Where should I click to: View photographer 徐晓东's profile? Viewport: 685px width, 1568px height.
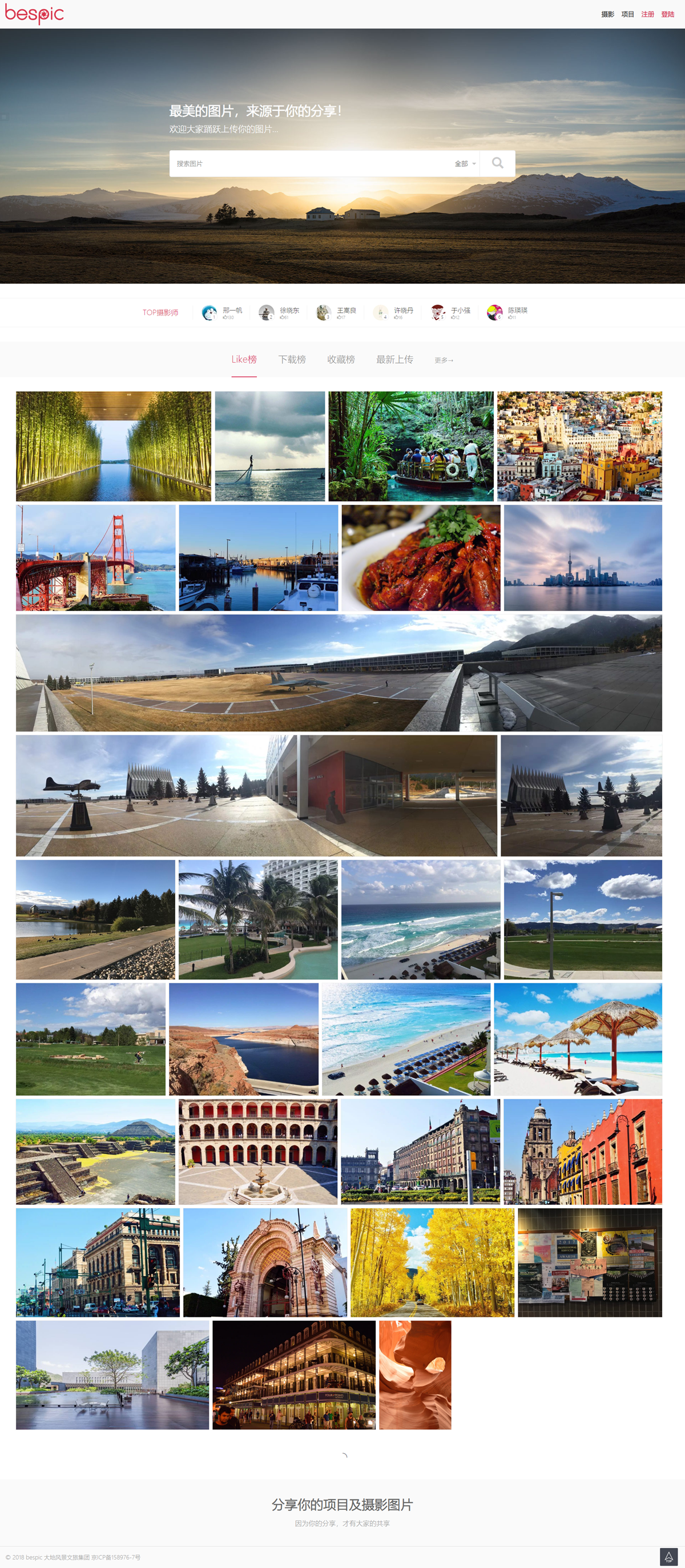click(279, 312)
